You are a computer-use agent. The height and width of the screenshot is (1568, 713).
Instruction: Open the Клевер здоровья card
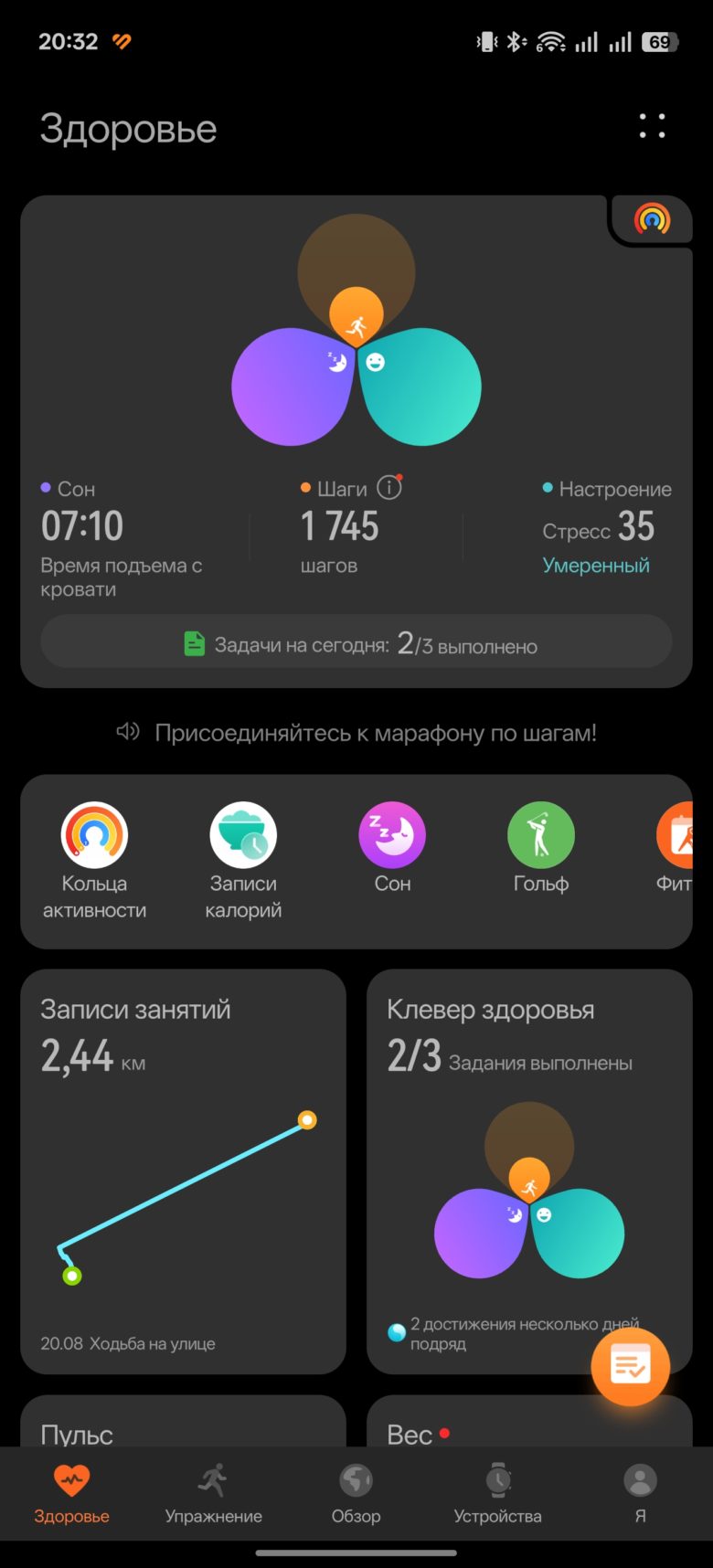[529, 1171]
